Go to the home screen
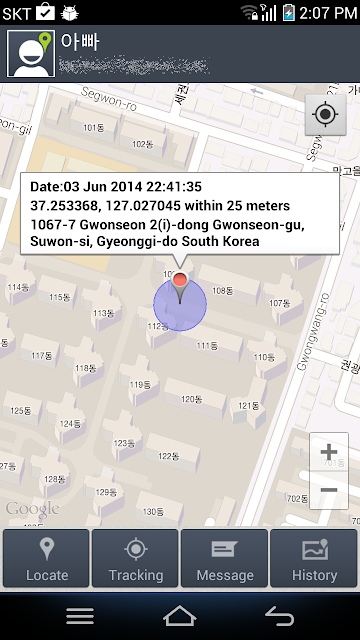The width and height of the screenshot is (360, 640). [x=180, y=616]
